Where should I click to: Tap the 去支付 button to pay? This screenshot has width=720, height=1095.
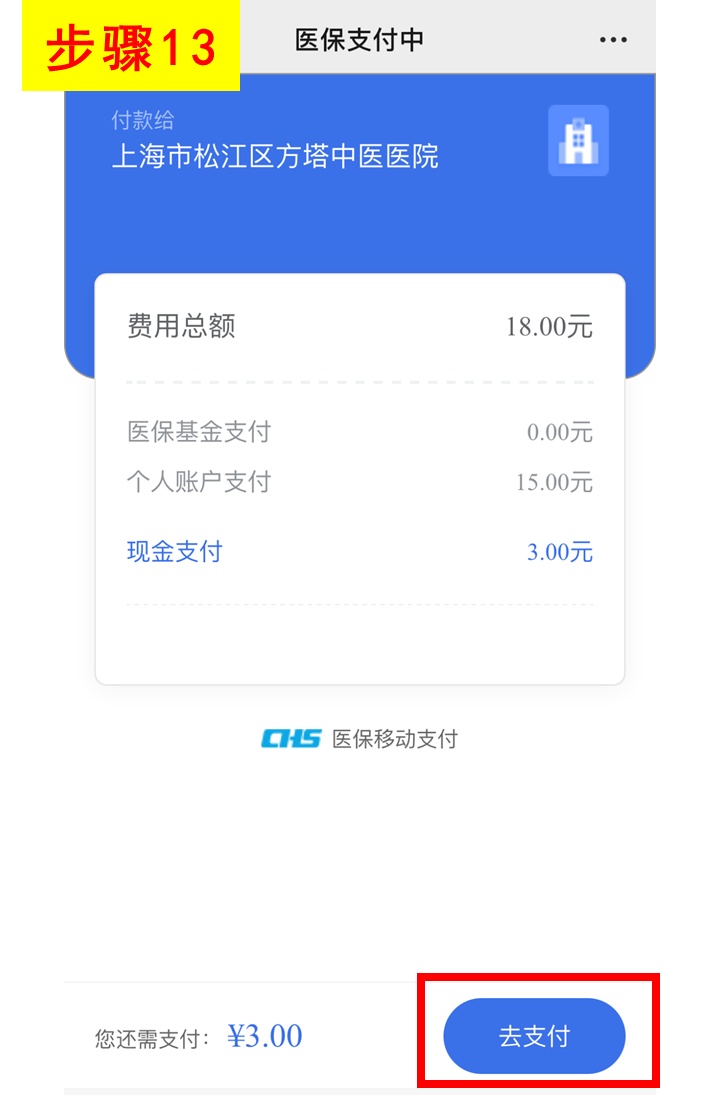(x=534, y=1036)
